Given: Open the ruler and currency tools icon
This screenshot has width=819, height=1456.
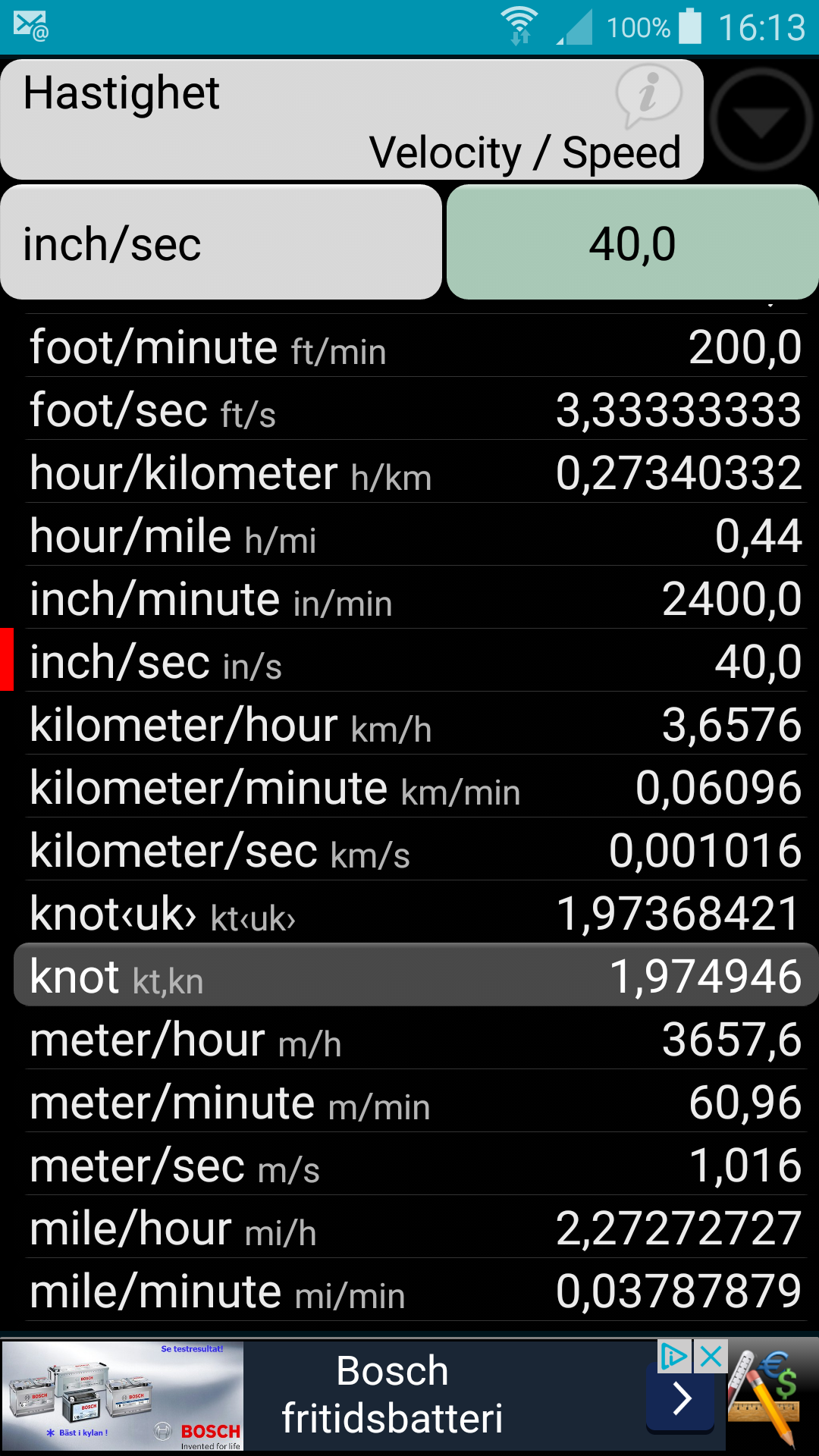Looking at the screenshot, I should [766, 1397].
